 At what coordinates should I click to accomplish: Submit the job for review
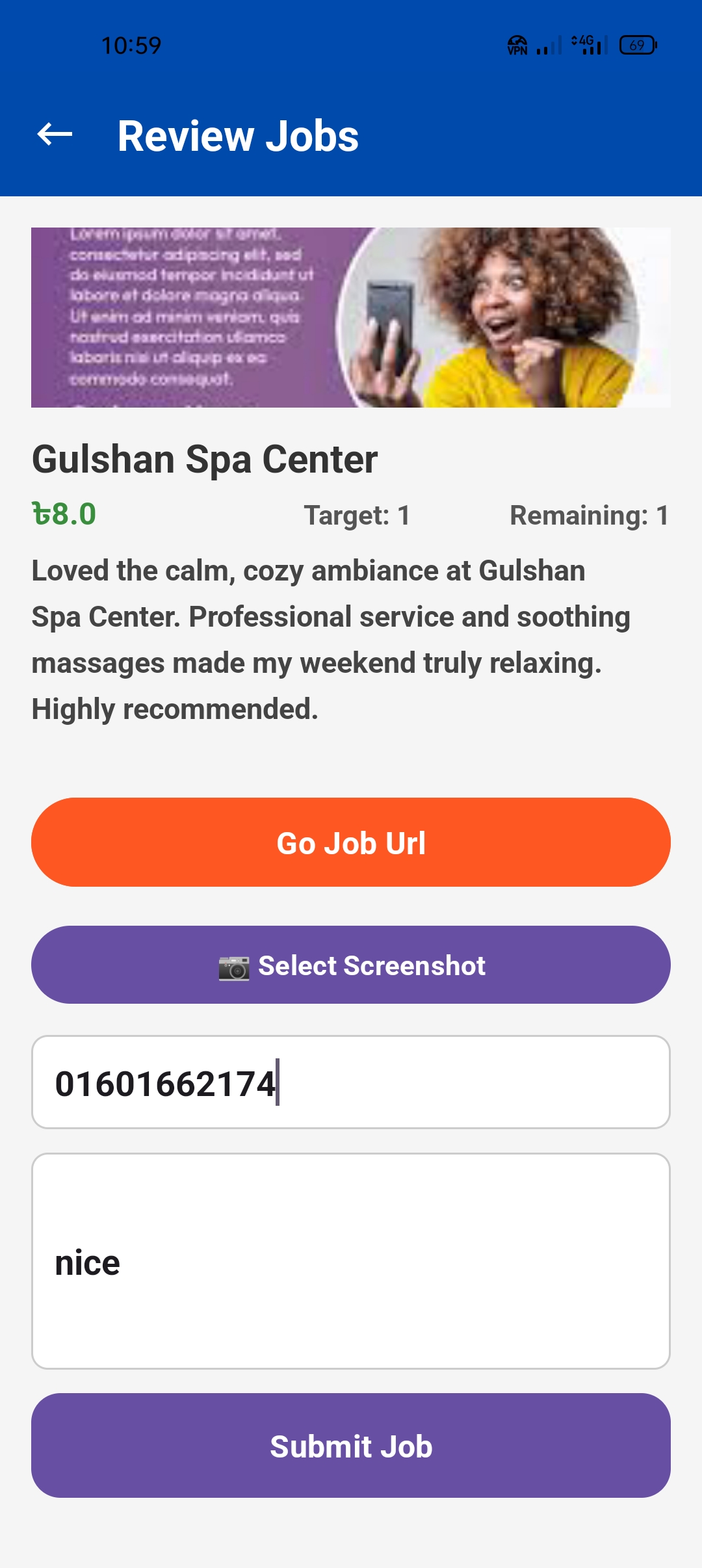coord(351,1446)
